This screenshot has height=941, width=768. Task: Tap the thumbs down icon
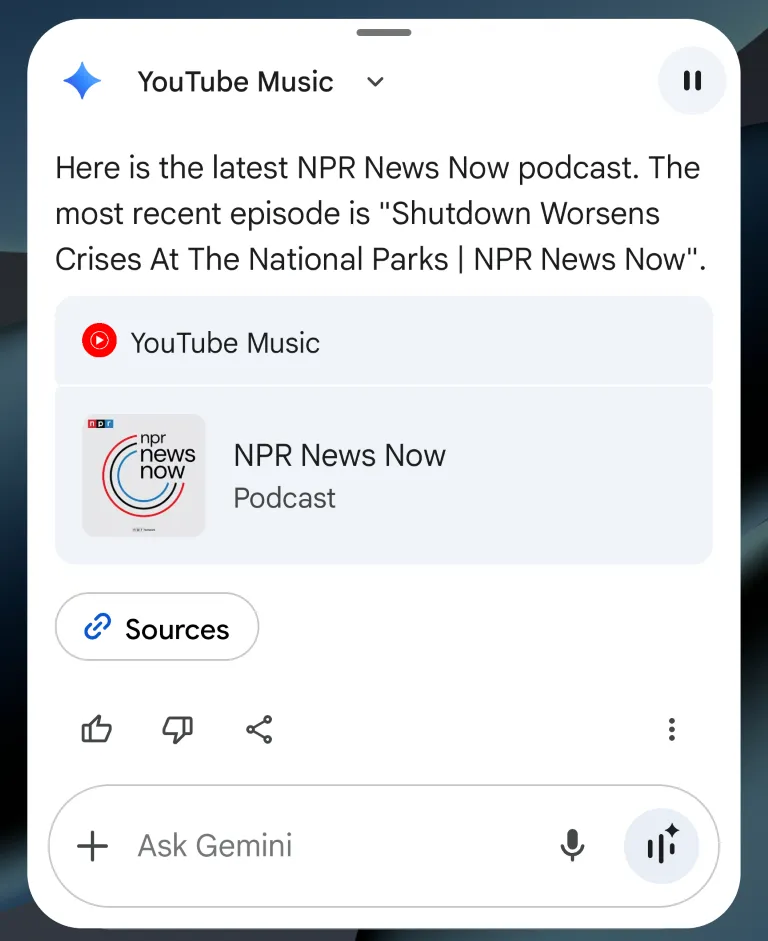click(177, 729)
